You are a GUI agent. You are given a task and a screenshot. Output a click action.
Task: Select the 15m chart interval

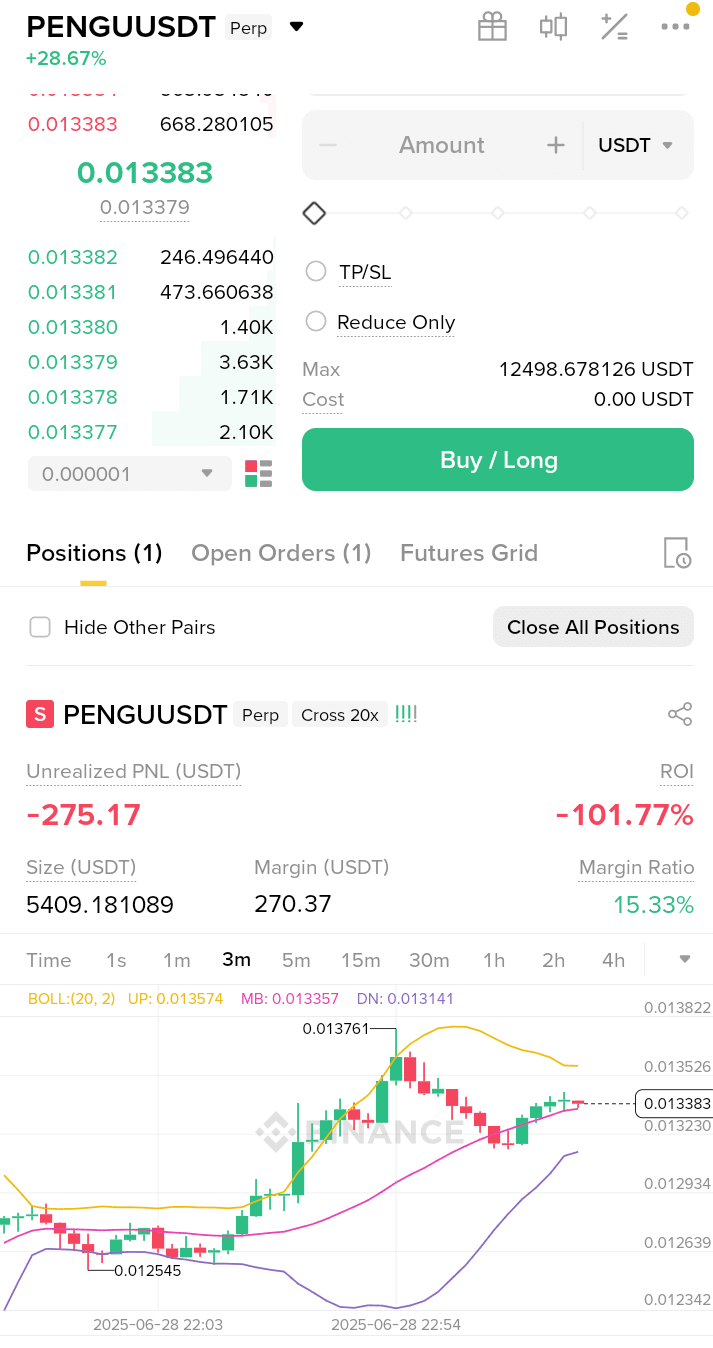coord(360,960)
